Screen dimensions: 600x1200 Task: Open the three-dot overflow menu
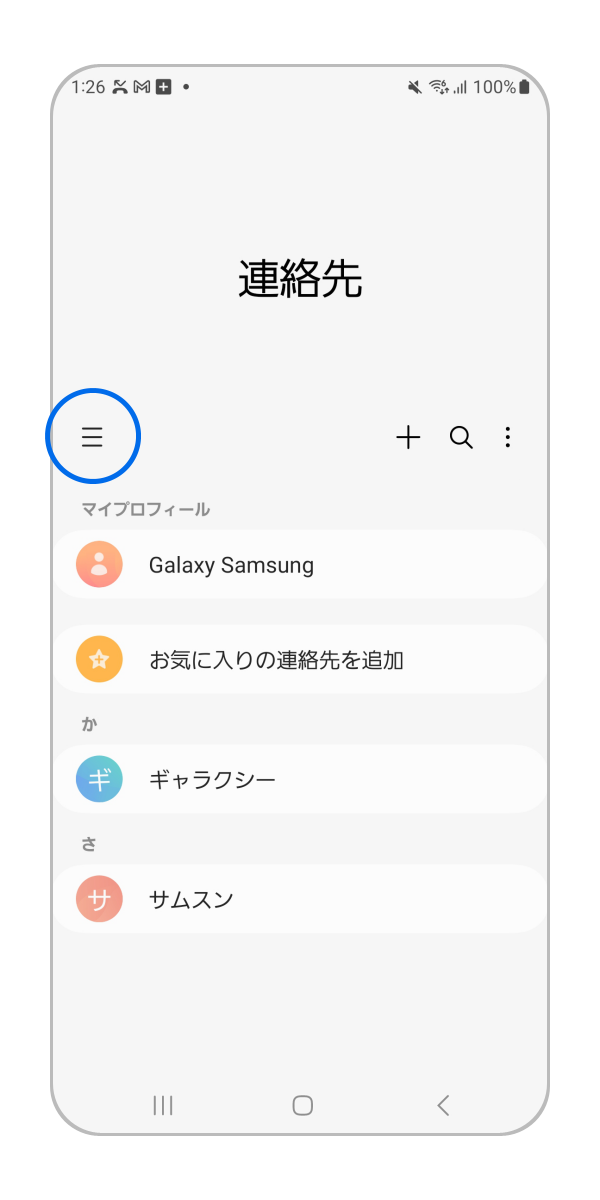pyautogui.click(x=508, y=437)
